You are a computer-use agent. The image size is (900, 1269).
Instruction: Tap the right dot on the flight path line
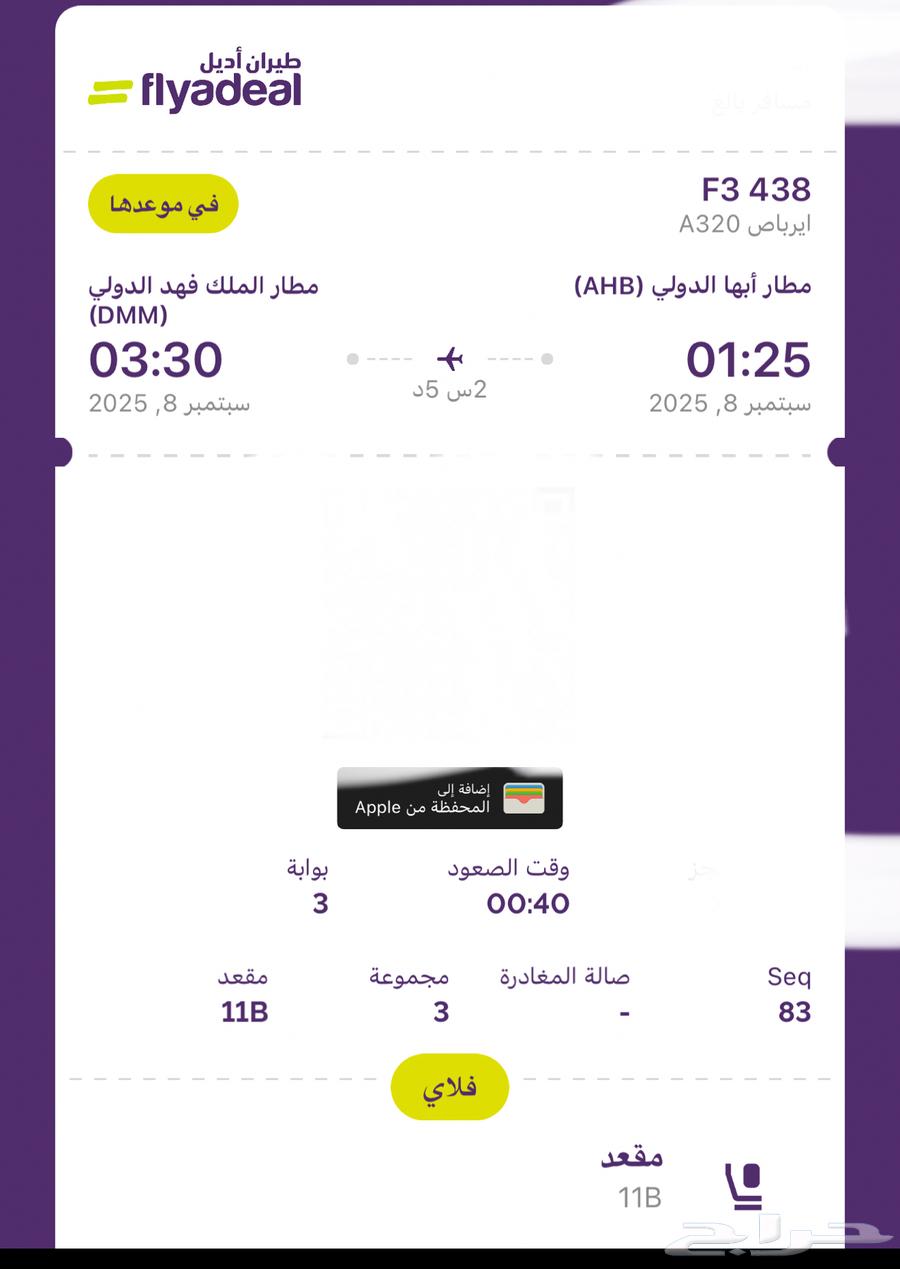pos(545,358)
